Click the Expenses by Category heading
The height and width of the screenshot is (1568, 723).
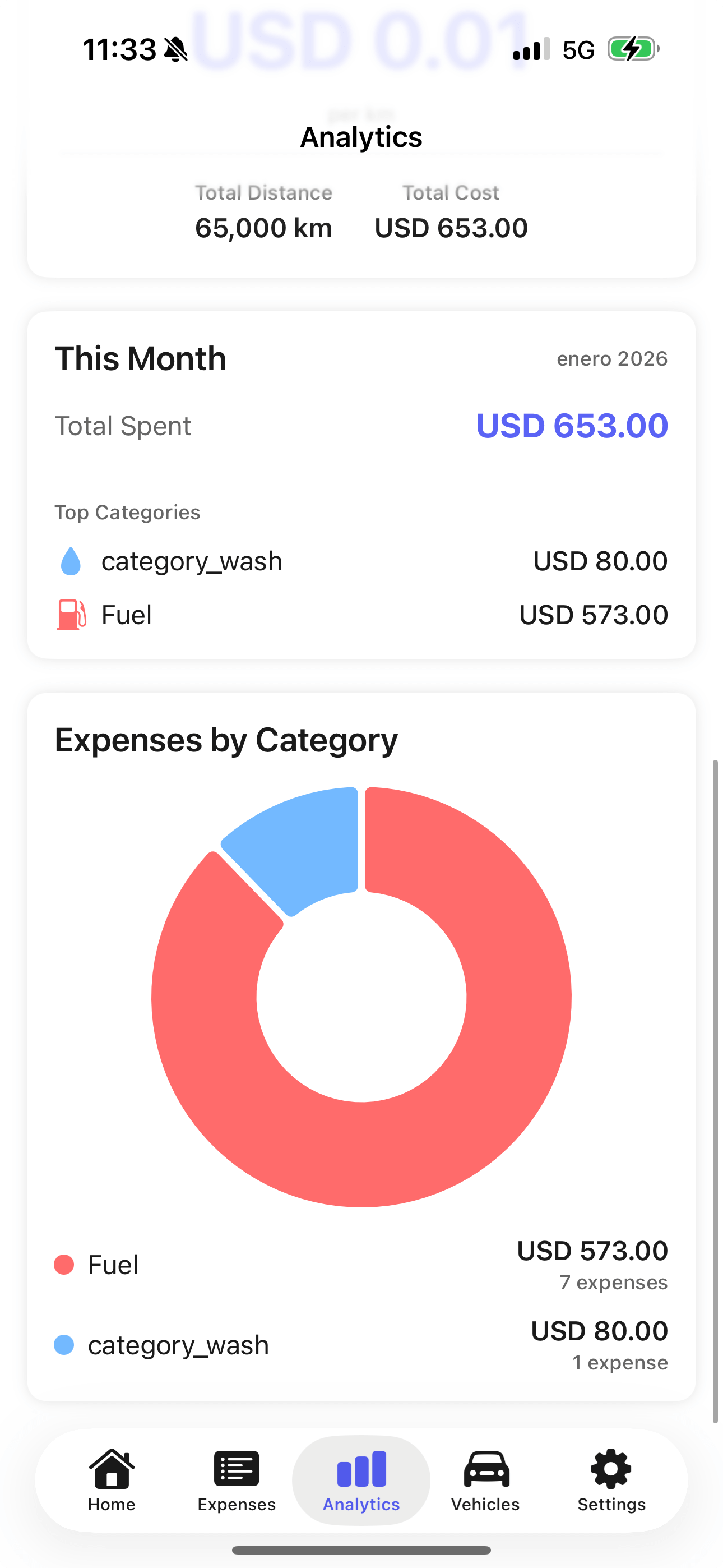226,739
